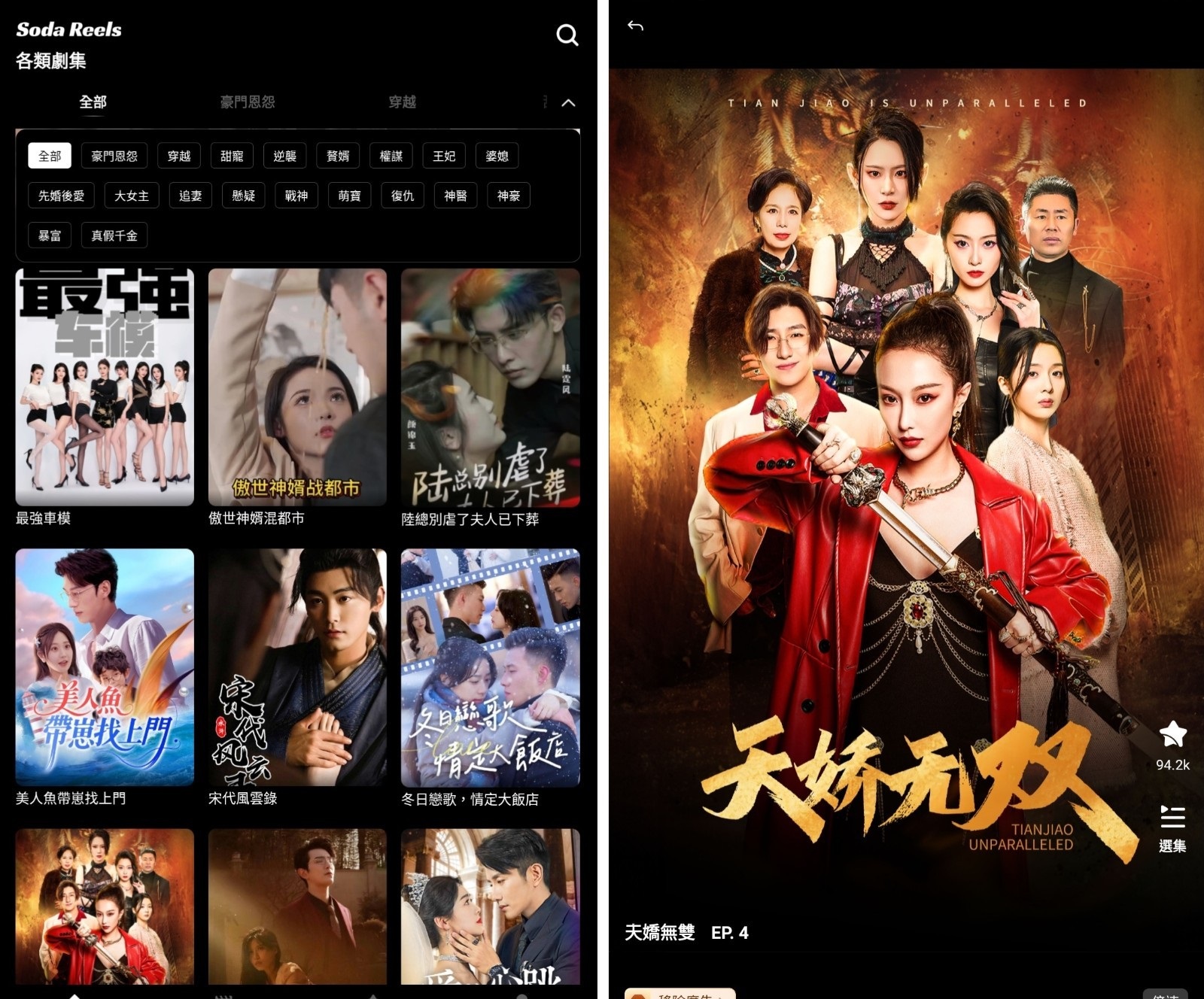This screenshot has width=1204, height=999.
Task: Open the 選集 episode list
Action: (x=1172, y=828)
